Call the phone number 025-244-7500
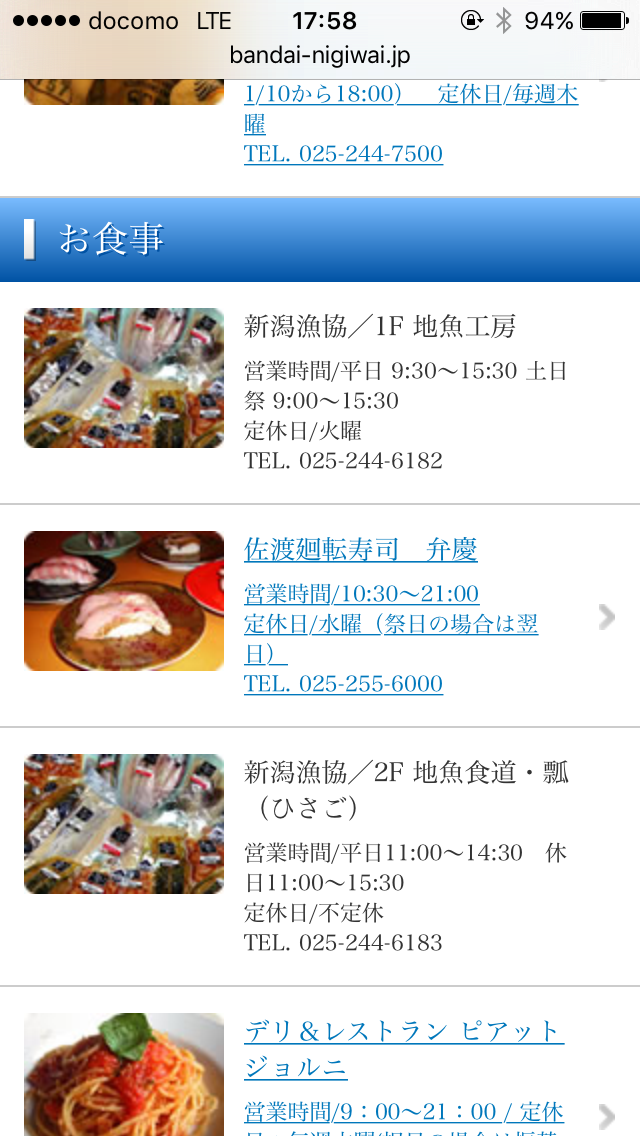 343,154
